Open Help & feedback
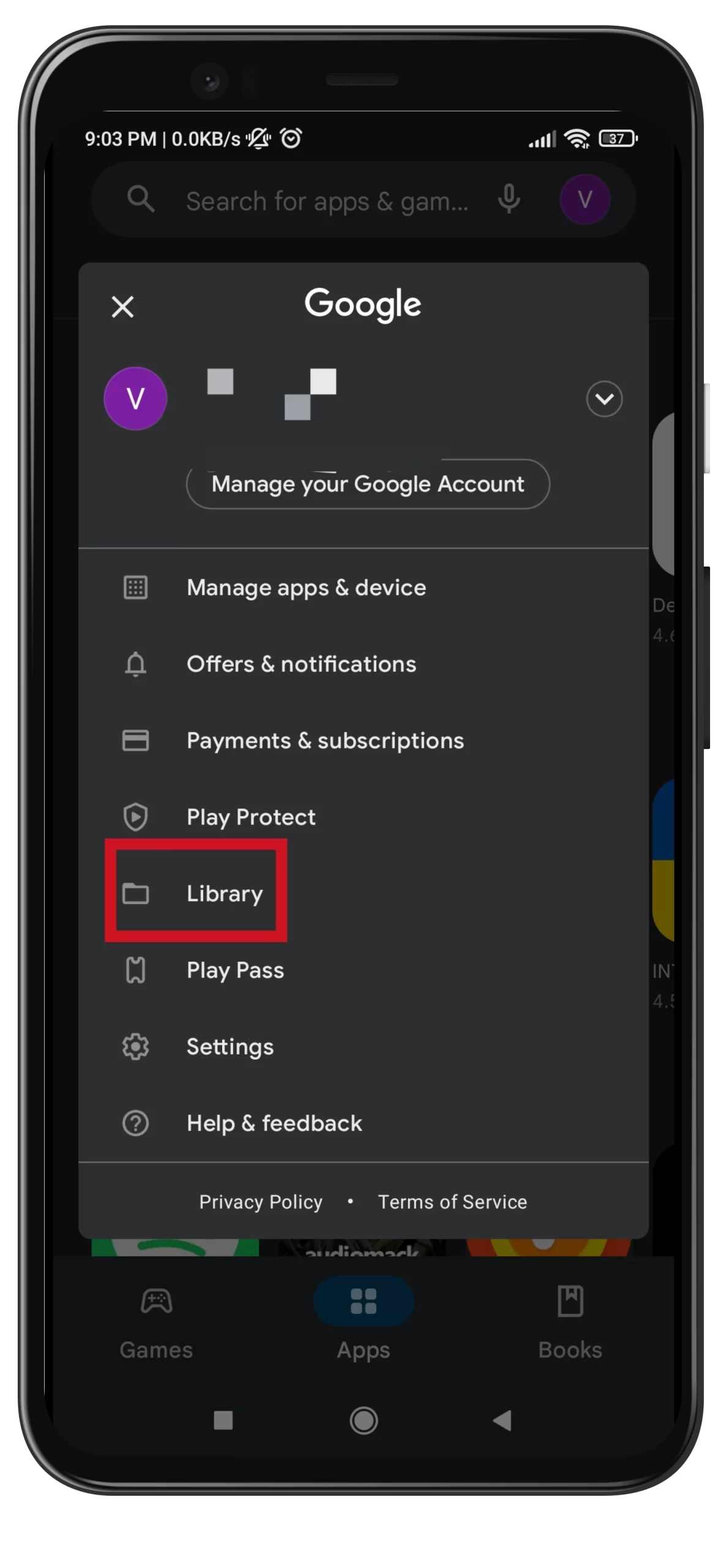This screenshot has height=1568, width=726. [274, 1123]
